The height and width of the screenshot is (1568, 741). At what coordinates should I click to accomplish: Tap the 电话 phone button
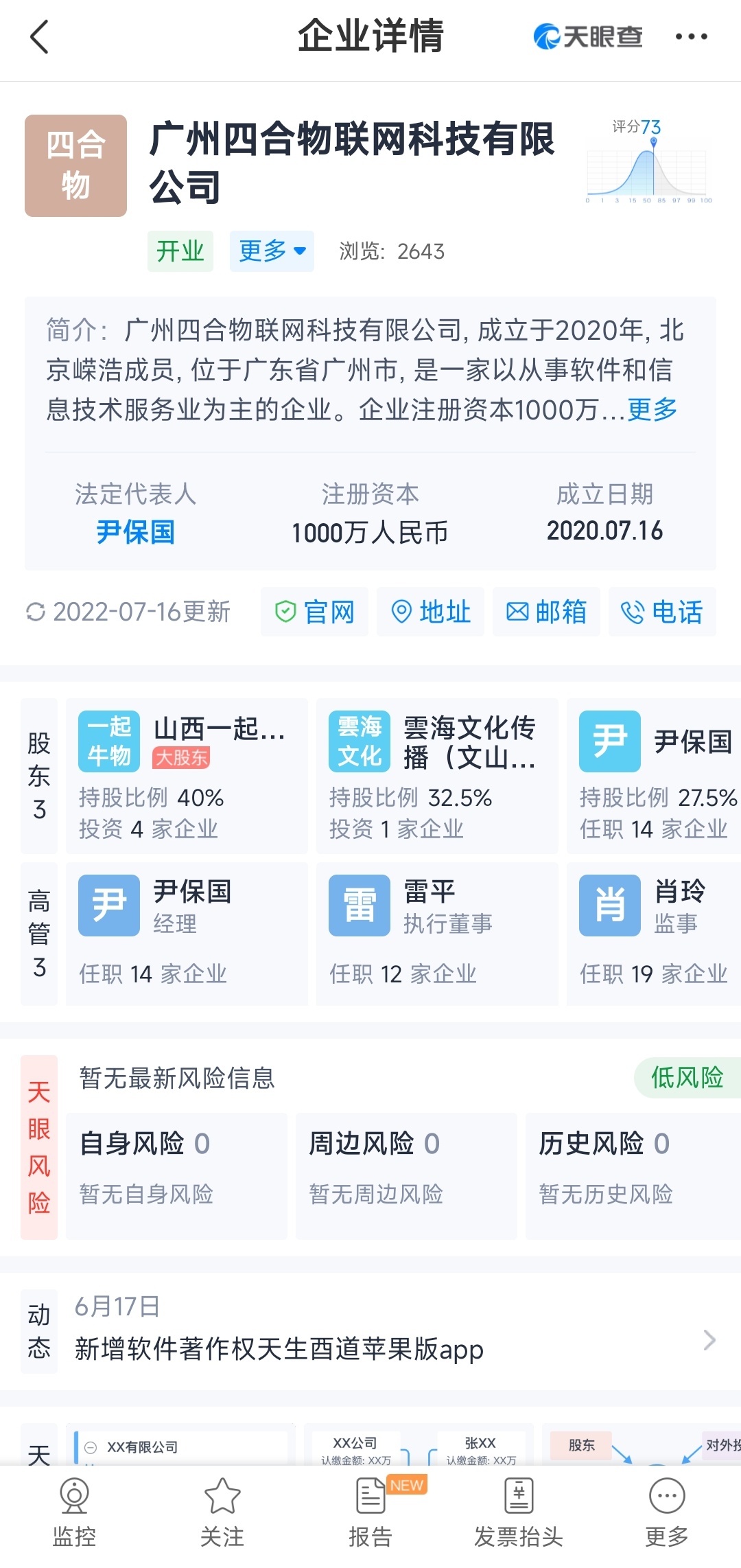(x=662, y=612)
